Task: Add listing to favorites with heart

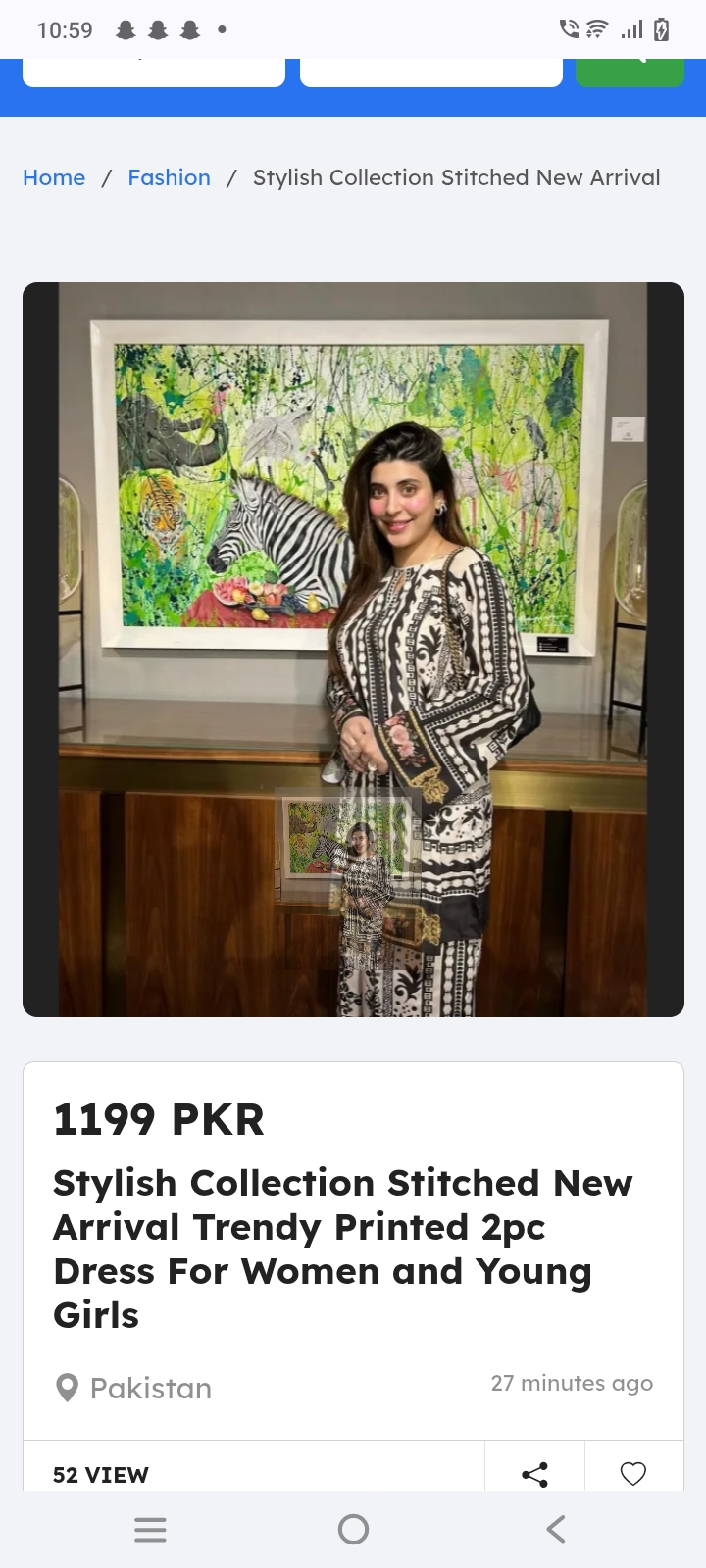Action: (x=633, y=1473)
